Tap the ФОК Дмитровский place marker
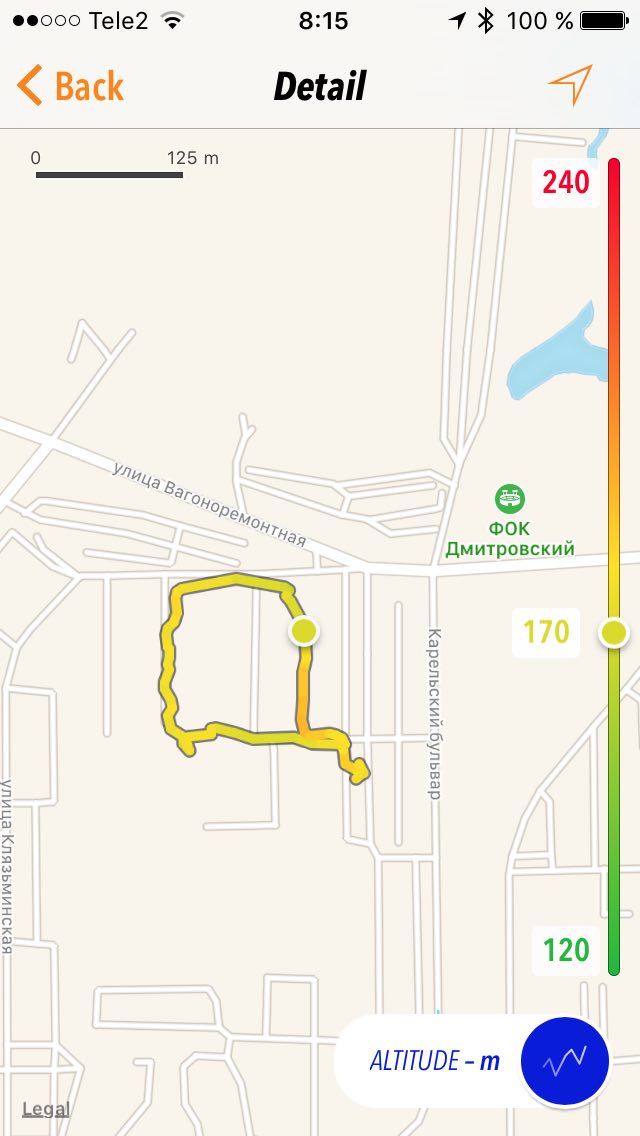This screenshot has width=640, height=1136. 510,499
